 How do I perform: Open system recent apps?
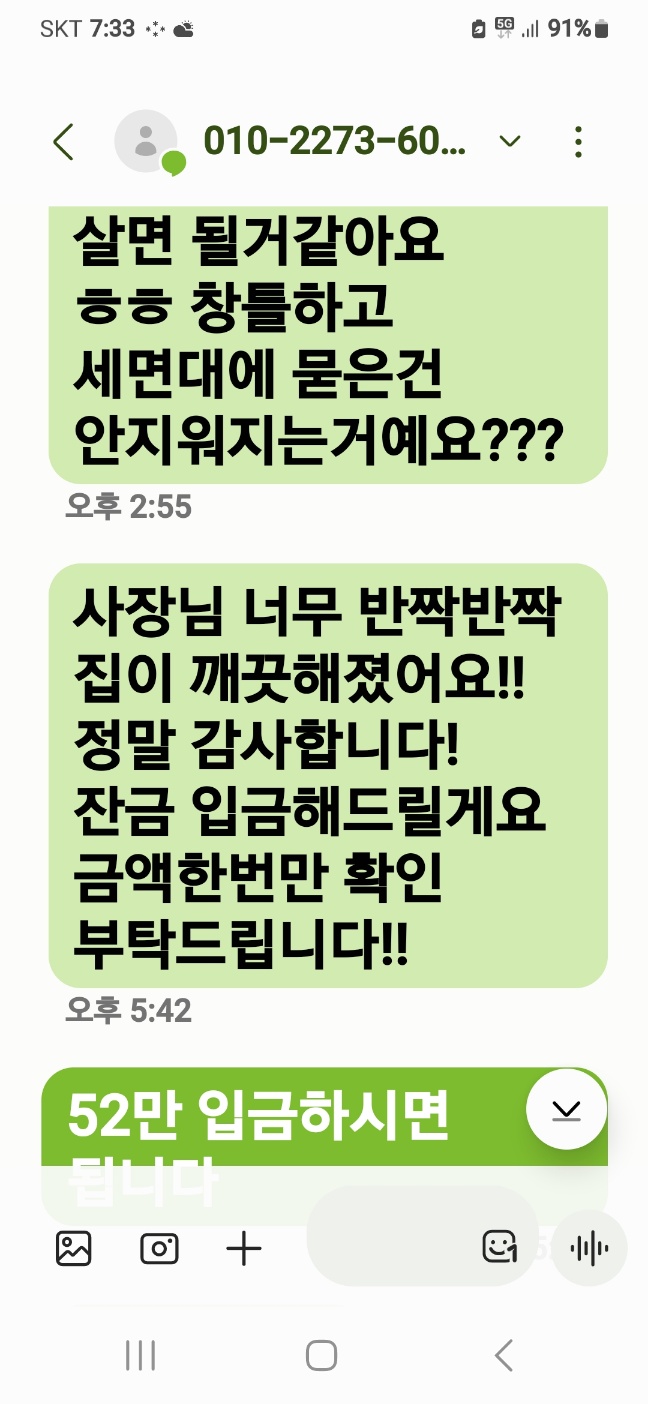[140, 1356]
